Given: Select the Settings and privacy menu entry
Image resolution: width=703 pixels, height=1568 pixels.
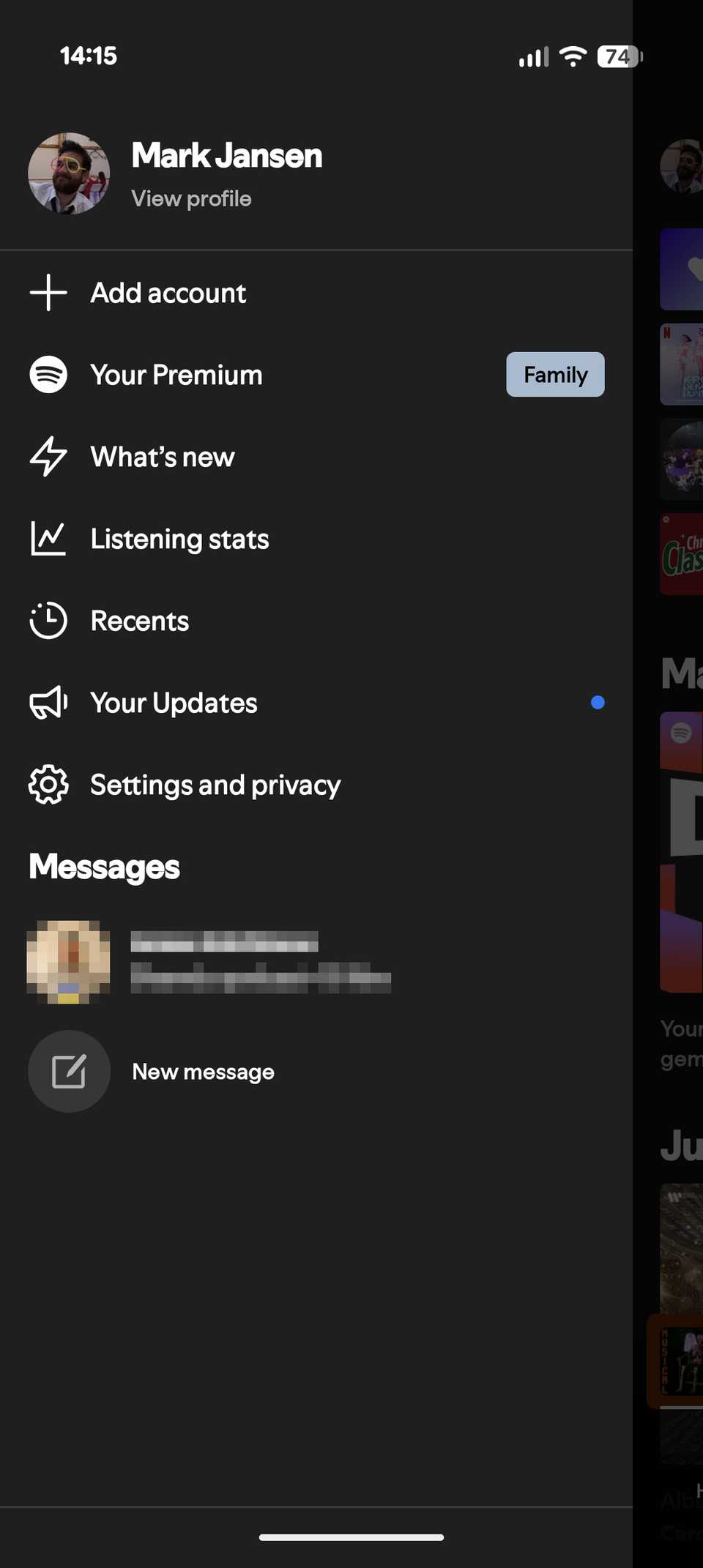Looking at the screenshot, I should click(x=215, y=784).
